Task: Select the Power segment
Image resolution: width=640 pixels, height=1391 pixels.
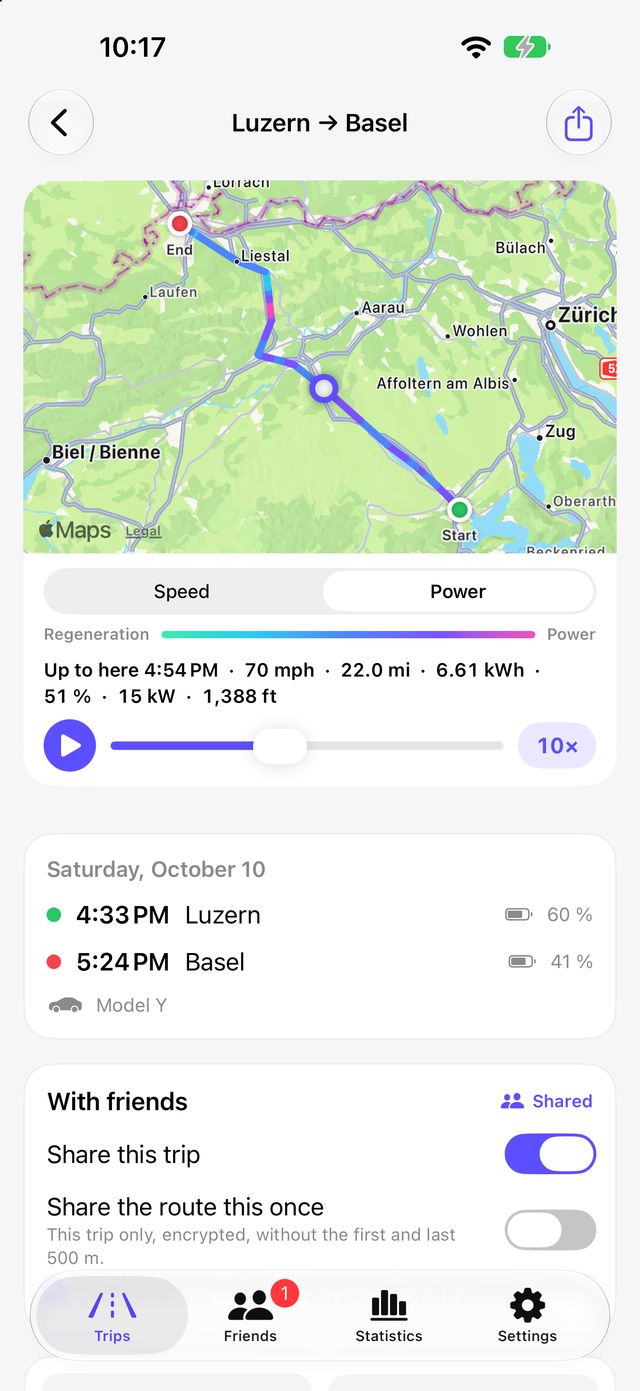Action: click(x=458, y=591)
